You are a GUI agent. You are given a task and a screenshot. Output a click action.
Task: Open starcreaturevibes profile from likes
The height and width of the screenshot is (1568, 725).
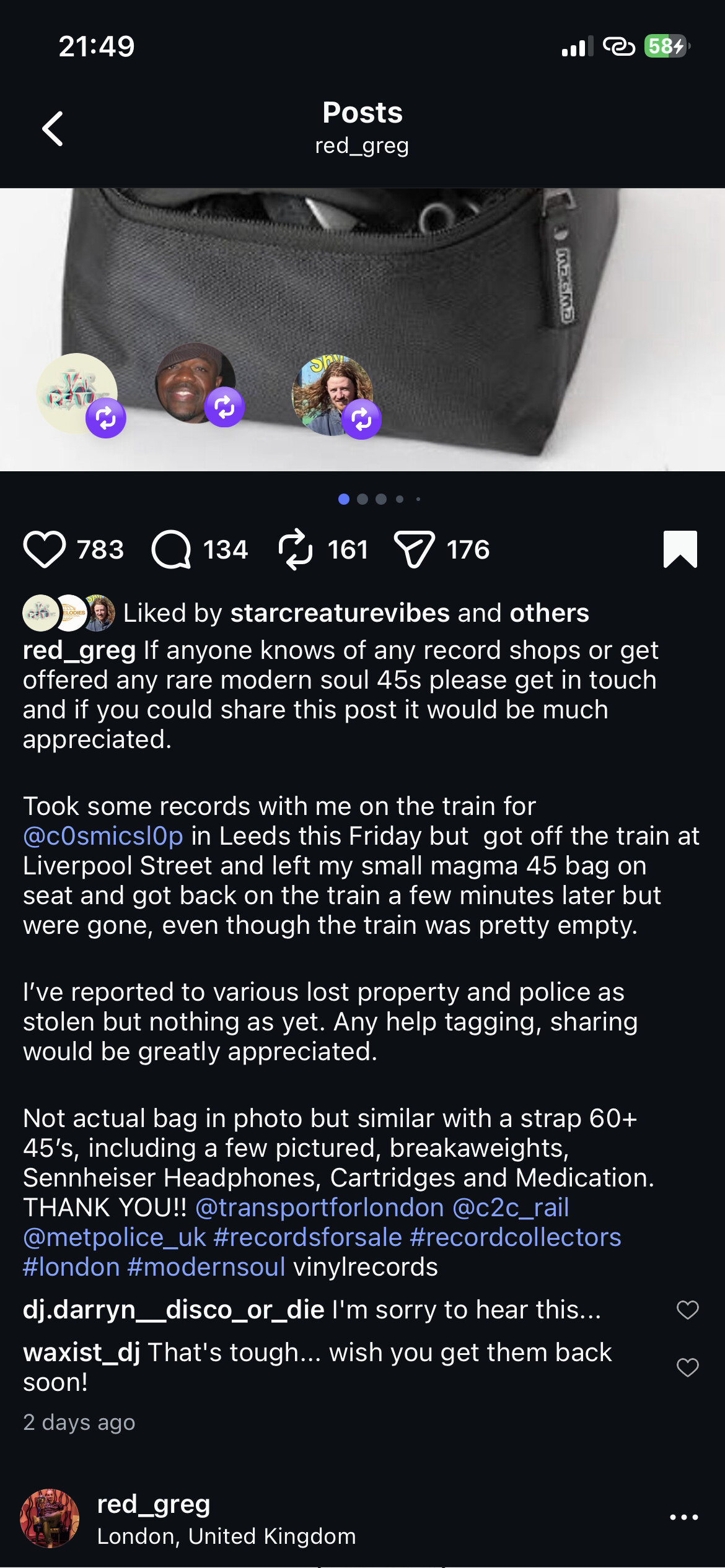tap(340, 613)
